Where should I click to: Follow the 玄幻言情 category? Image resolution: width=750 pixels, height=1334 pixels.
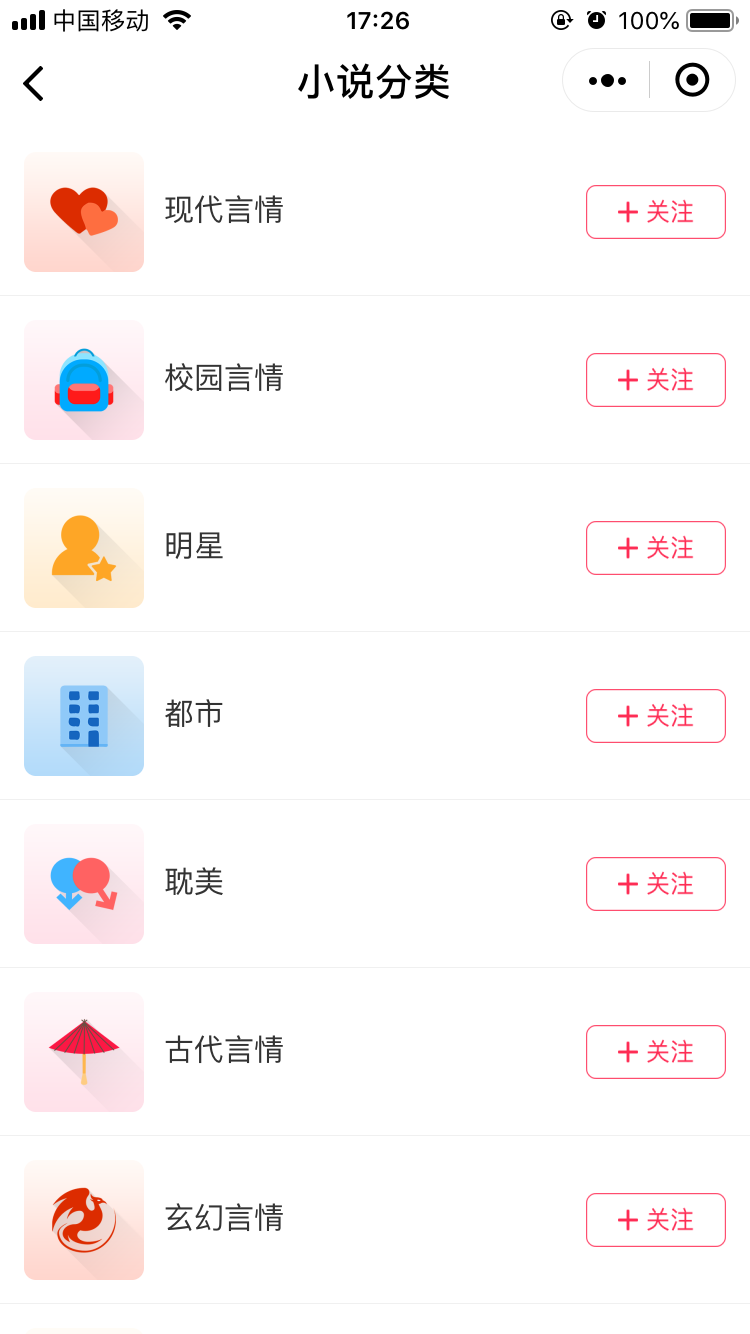(656, 1220)
